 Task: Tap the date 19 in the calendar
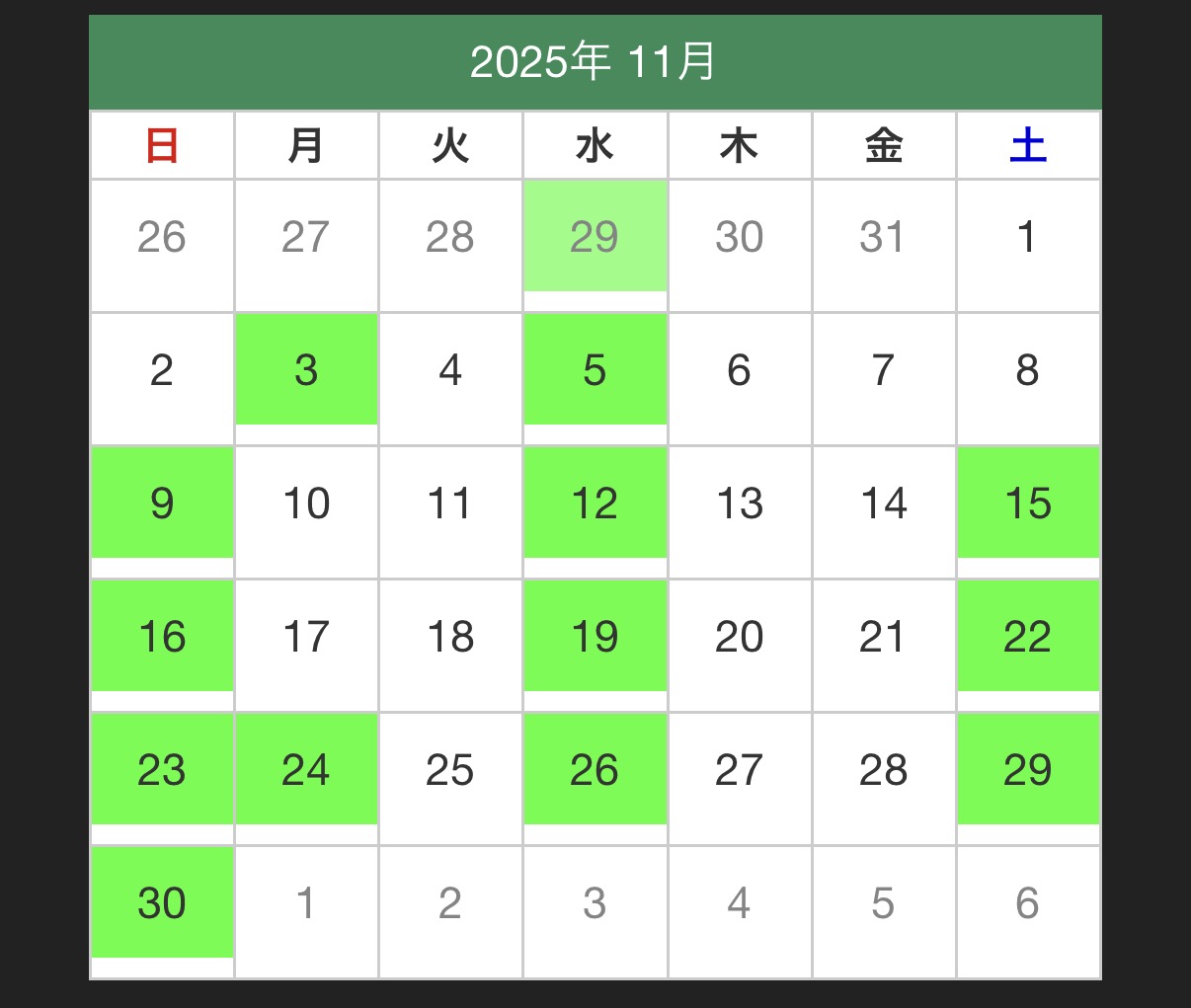coord(595,637)
